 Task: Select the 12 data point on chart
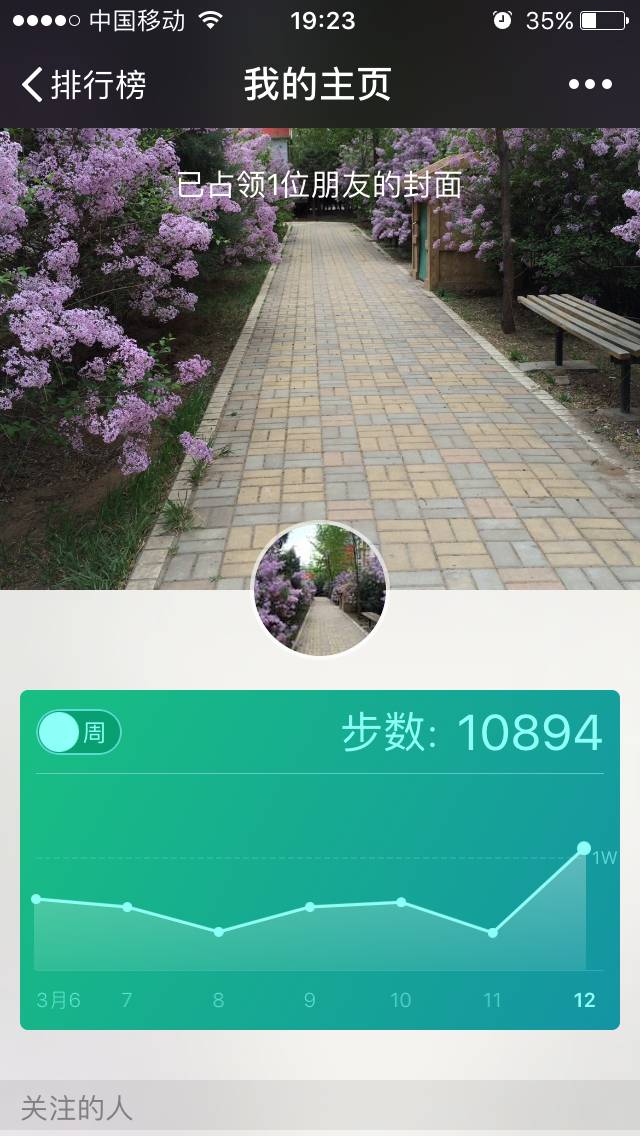pyautogui.click(x=584, y=848)
